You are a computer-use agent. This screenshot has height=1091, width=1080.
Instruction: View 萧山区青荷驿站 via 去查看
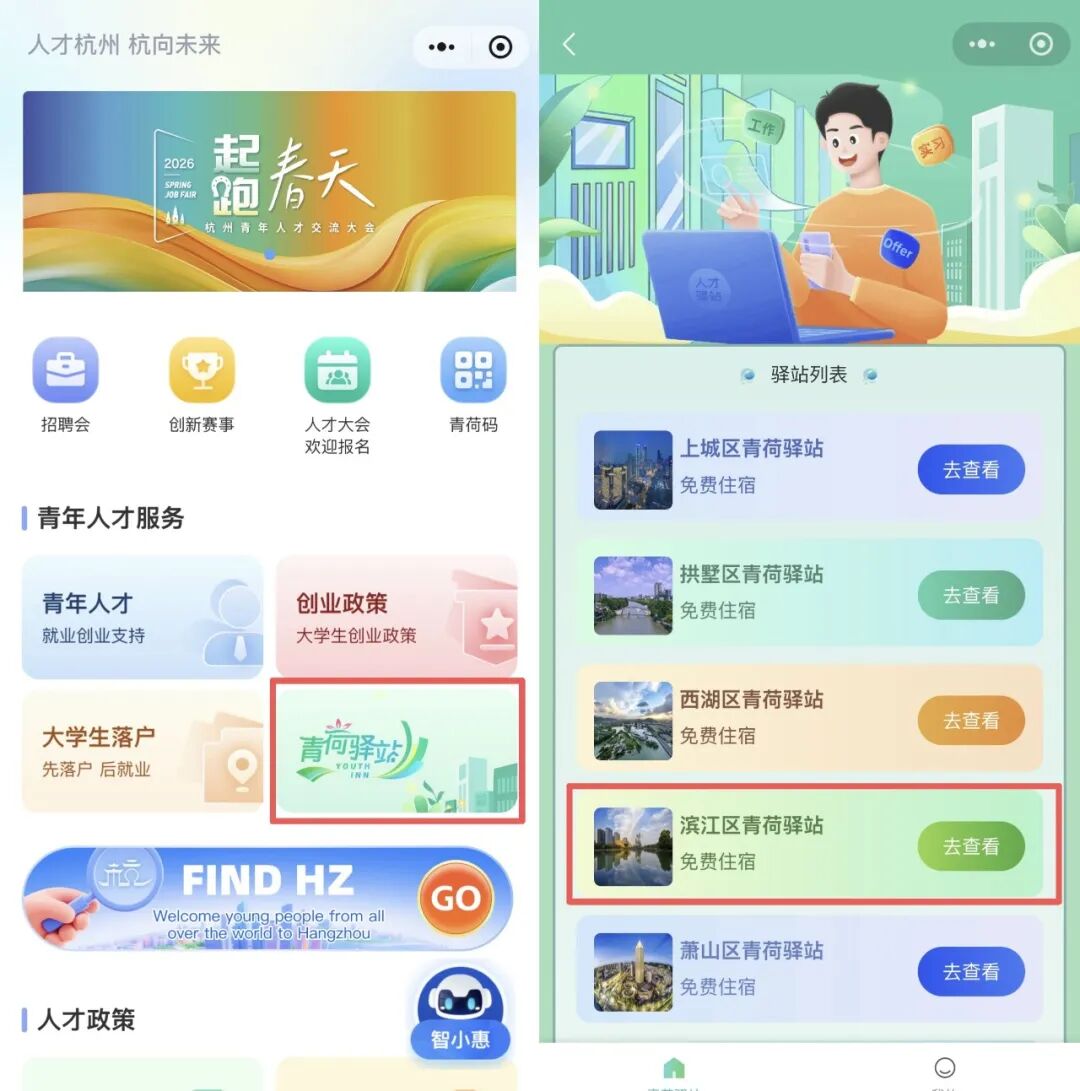(971, 971)
